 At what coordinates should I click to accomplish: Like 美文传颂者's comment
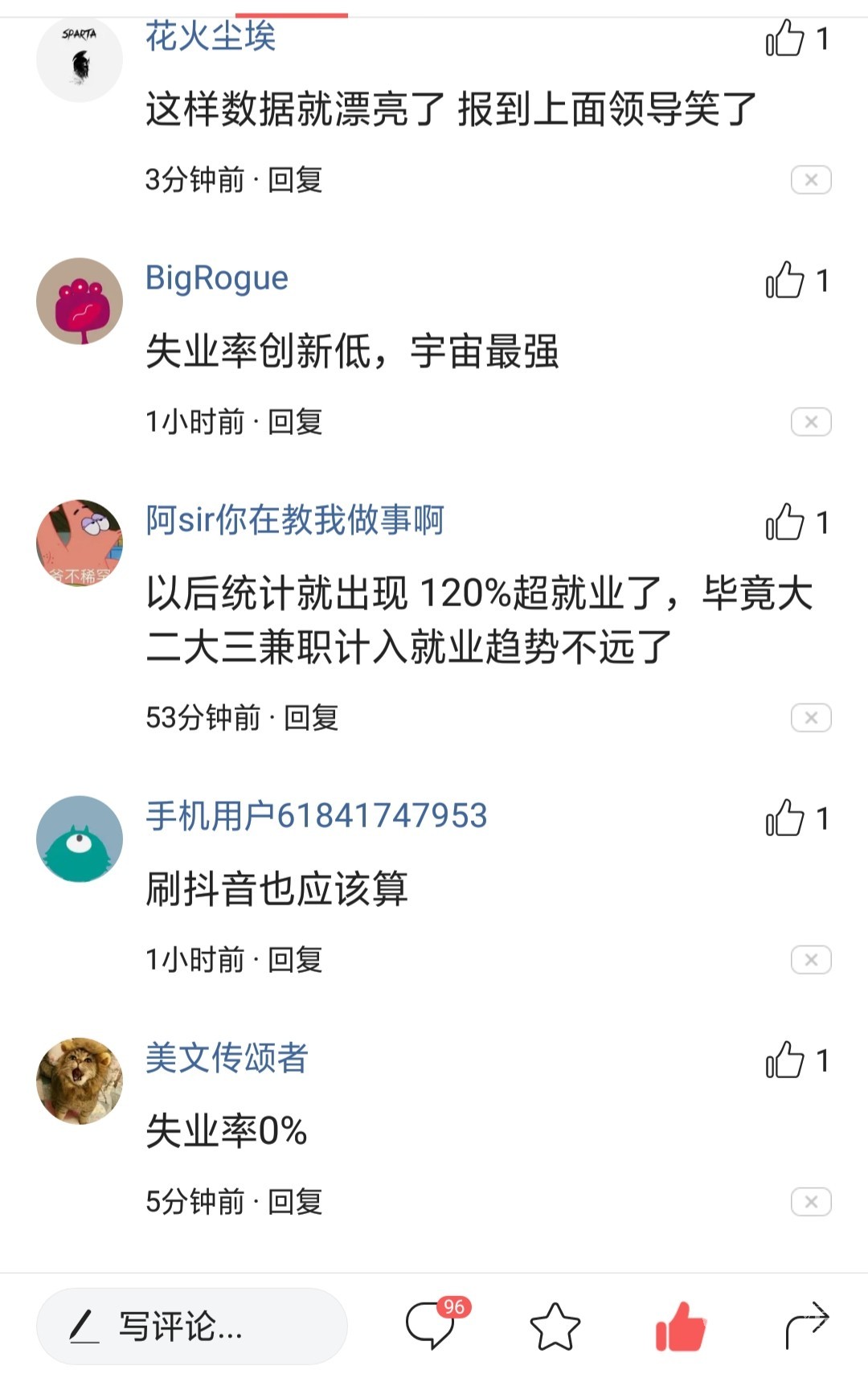pyautogui.click(x=785, y=1060)
